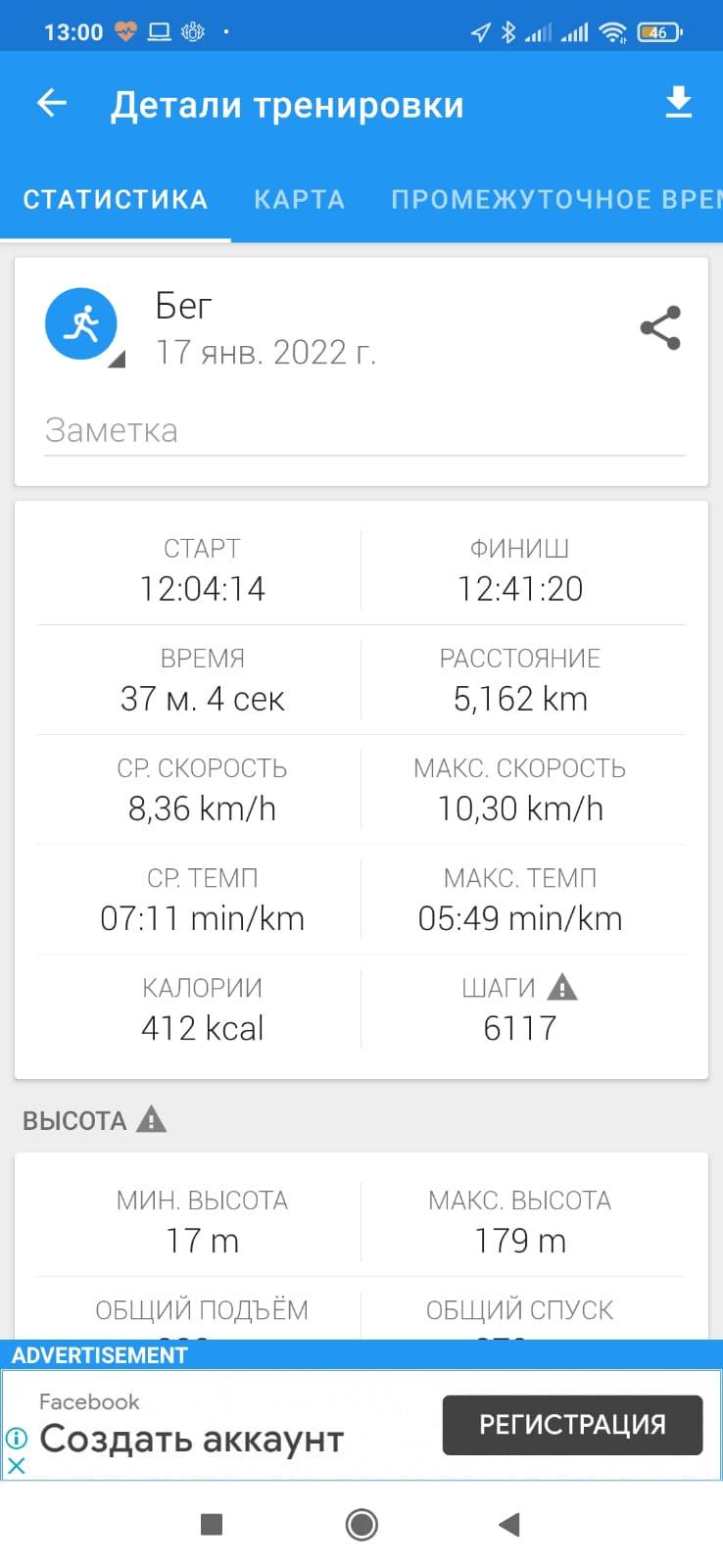Close the Facebook ad banner
723x1568 pixels.
[16, 1466]
